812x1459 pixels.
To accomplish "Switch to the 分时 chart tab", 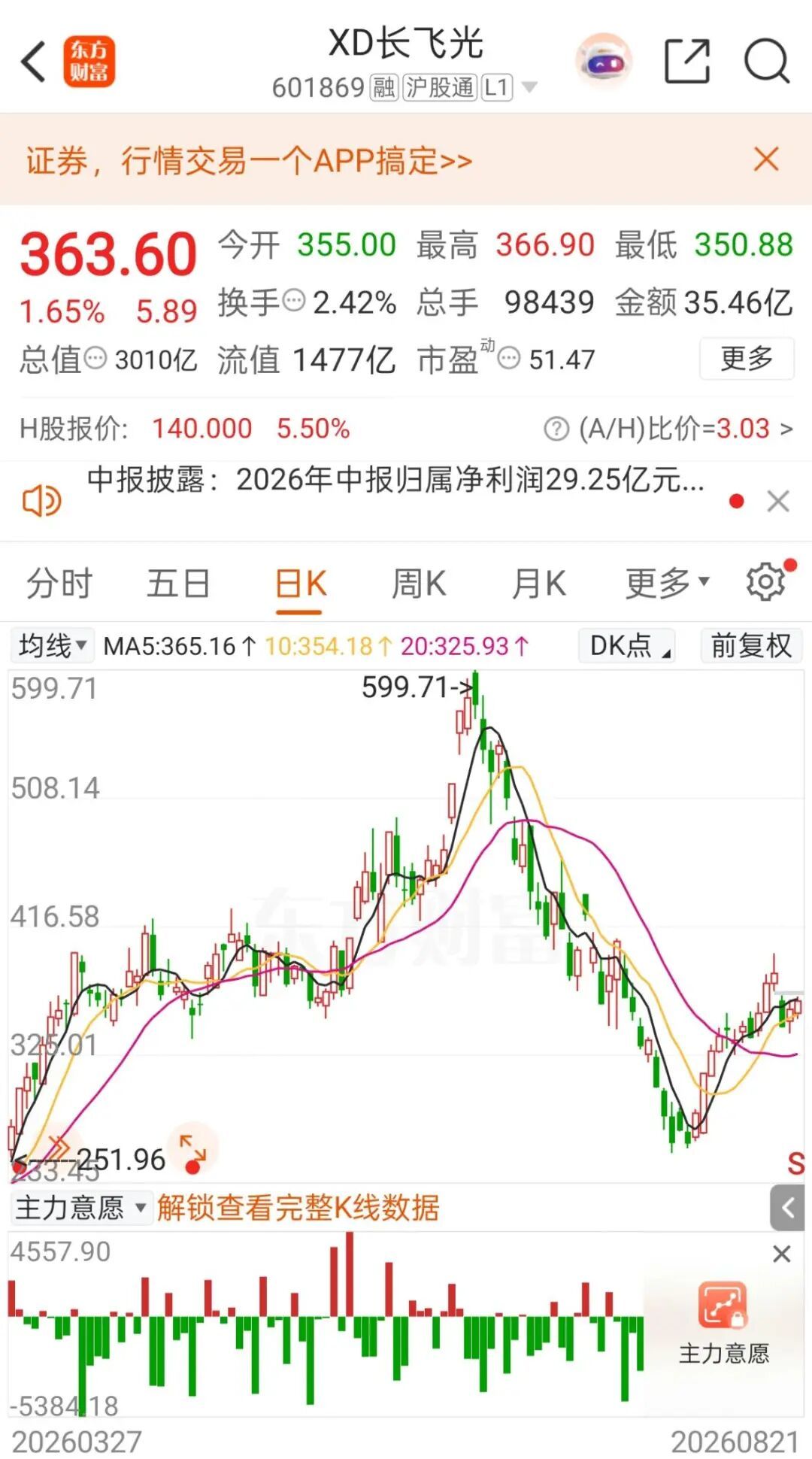I will 59,584.
